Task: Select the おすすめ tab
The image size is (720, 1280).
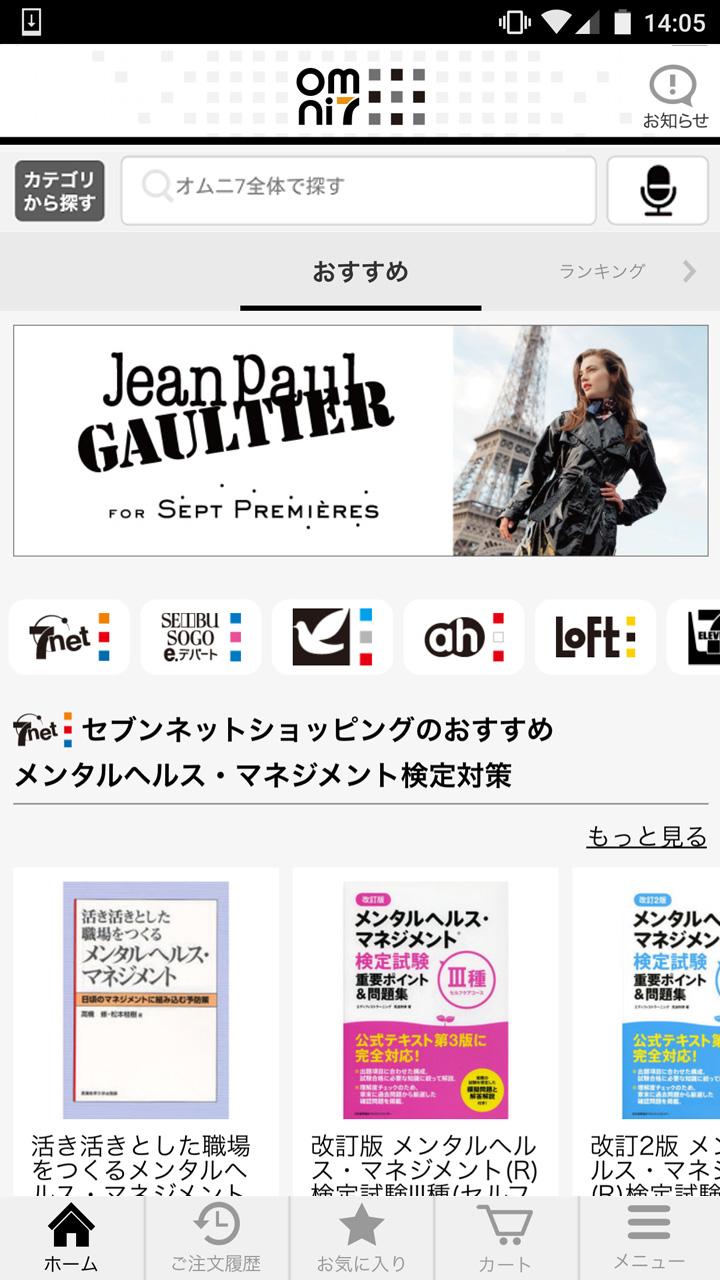Action: (360, 271)
